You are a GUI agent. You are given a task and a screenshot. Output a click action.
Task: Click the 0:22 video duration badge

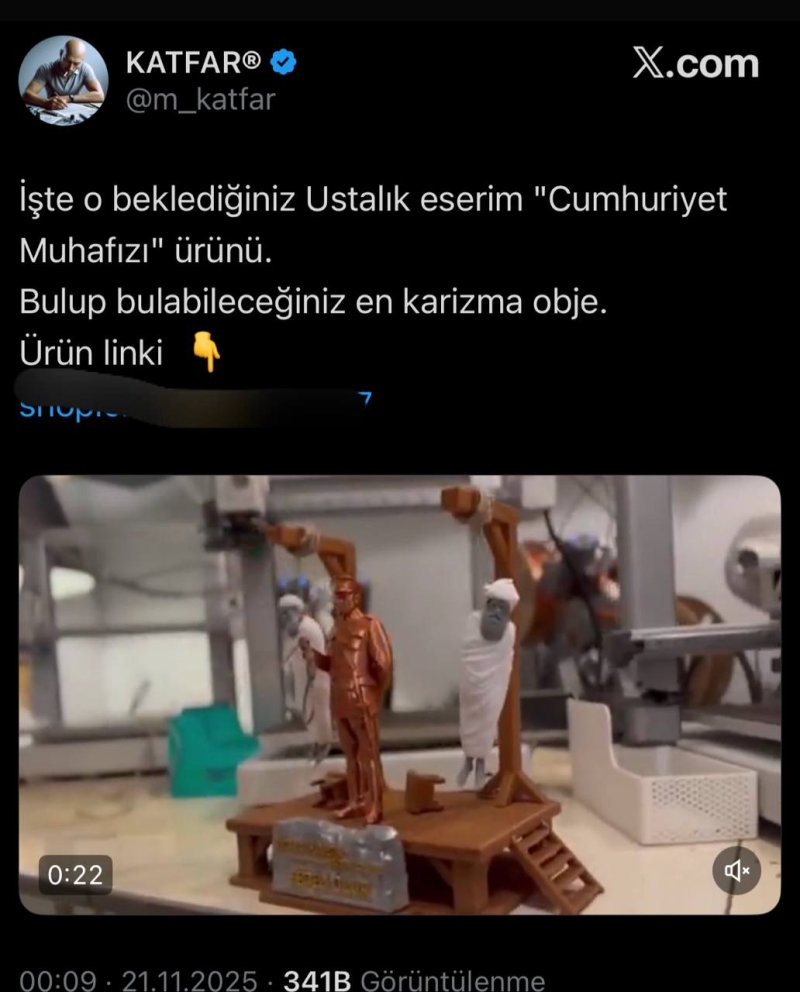pos(75,873)
